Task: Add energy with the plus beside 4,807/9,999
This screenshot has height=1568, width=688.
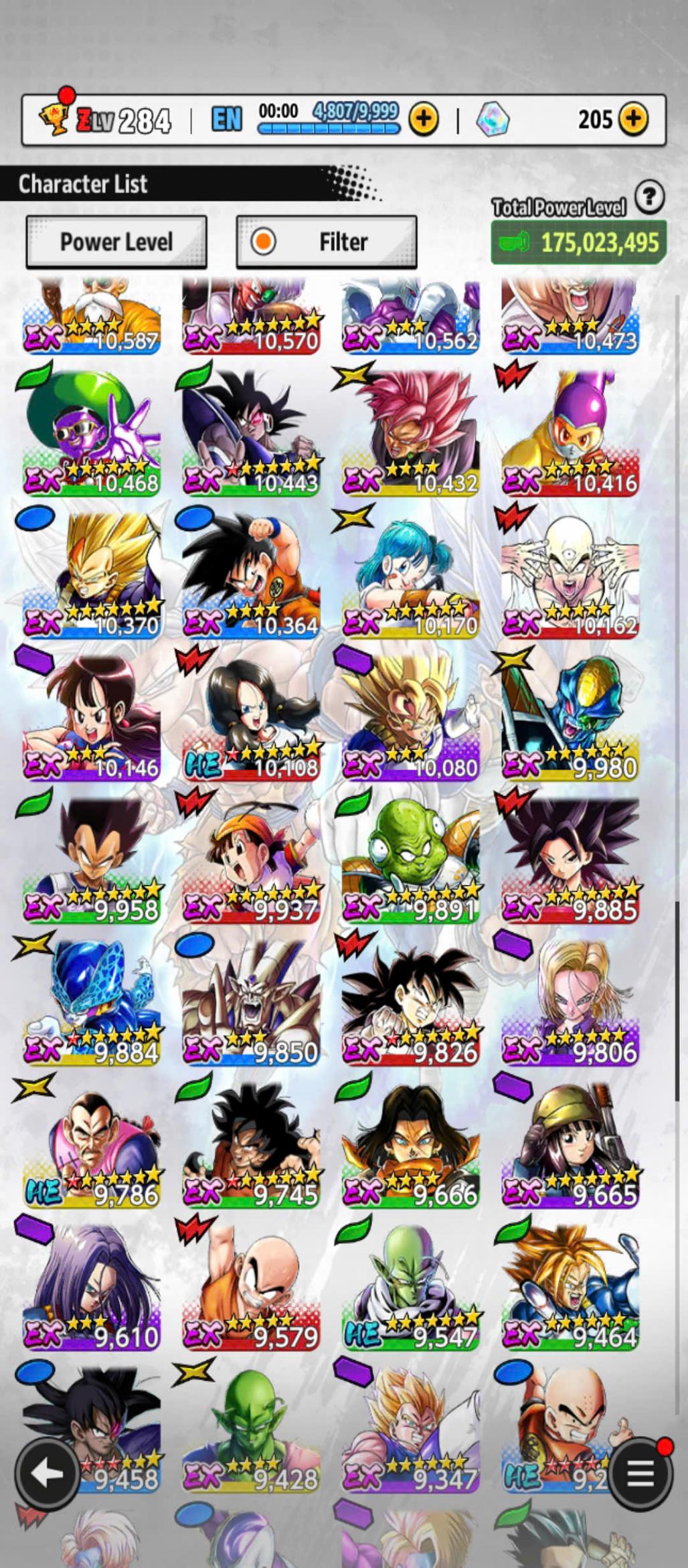Action: [424, 120]
